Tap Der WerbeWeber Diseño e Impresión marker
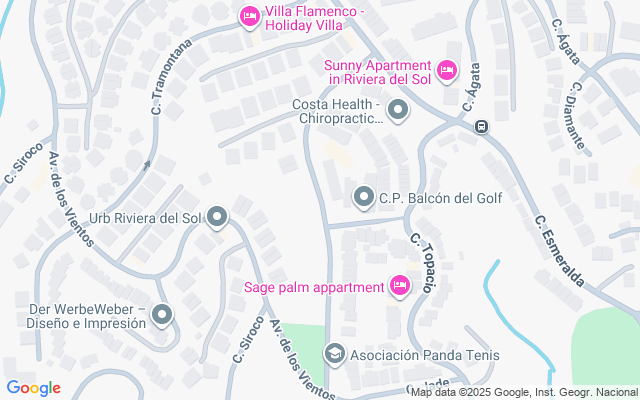The width and height of the screenshot is (640, 400). [162, 316]
